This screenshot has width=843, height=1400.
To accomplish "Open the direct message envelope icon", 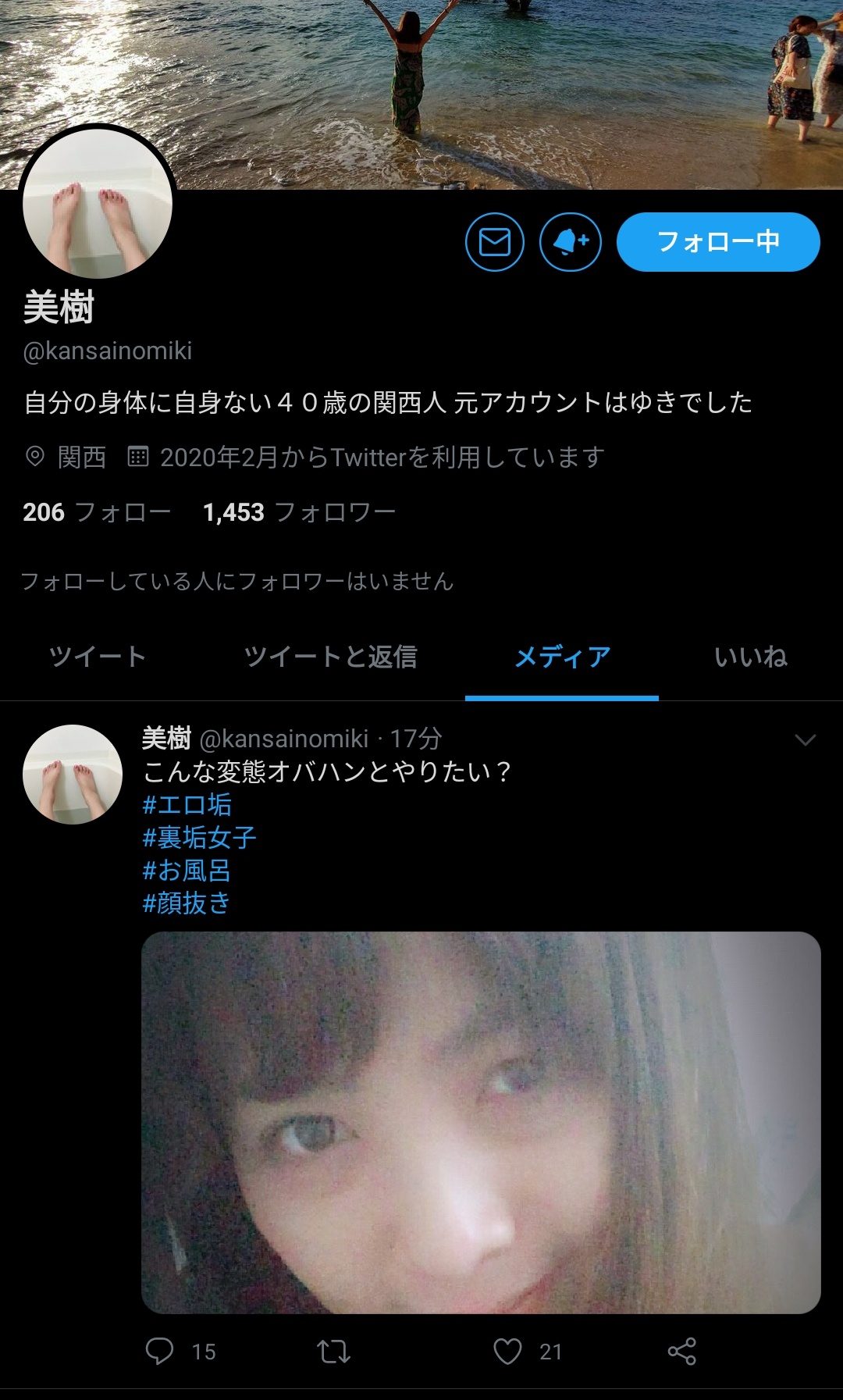I will point(494,242).
